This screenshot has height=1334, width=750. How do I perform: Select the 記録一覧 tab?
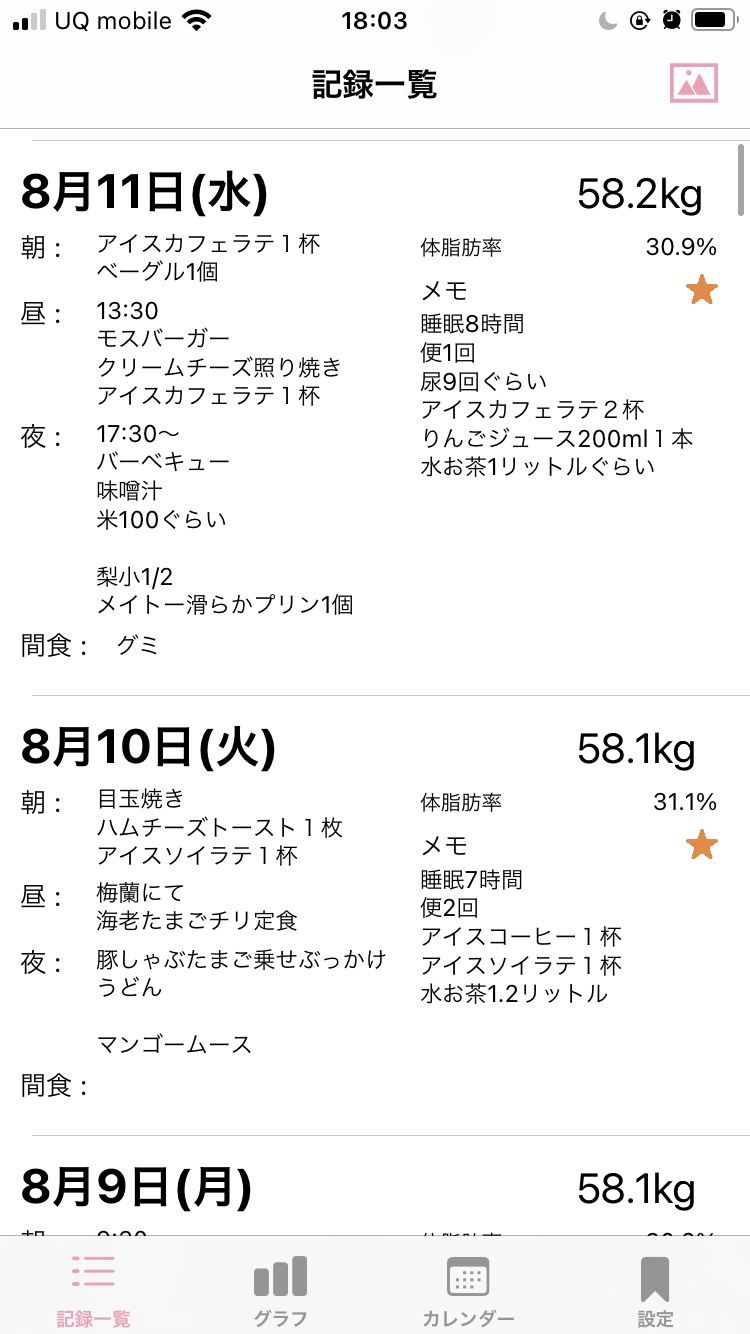93,1291
